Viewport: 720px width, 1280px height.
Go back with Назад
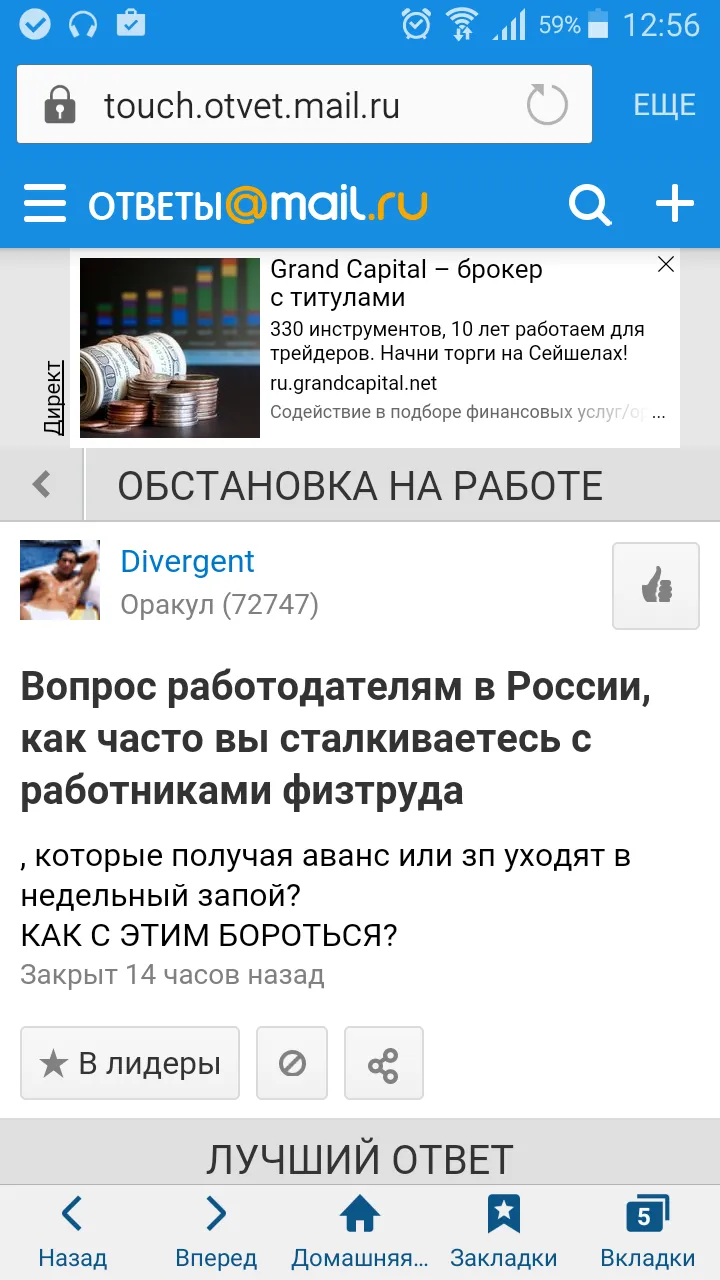click(72, 1233)
